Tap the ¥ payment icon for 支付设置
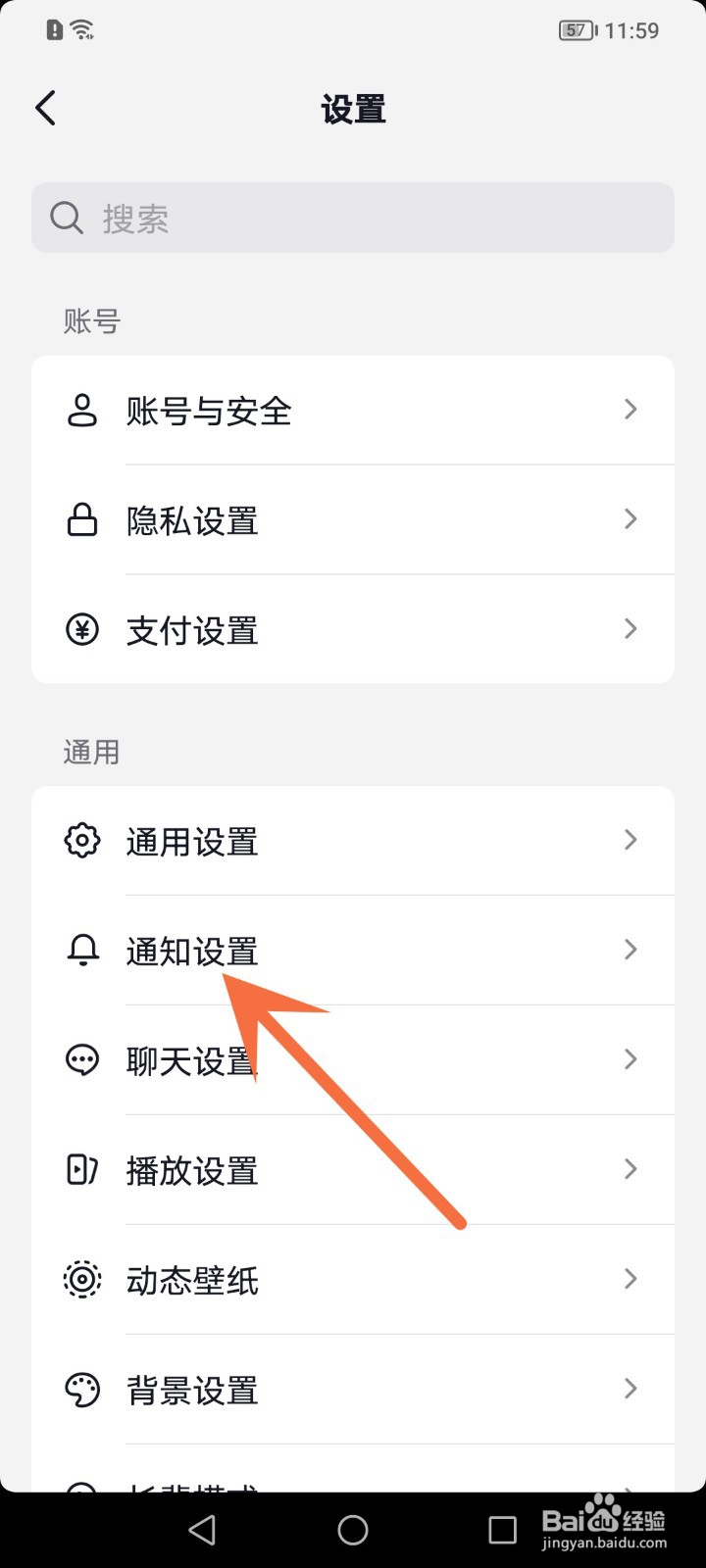This screenshot has height=1568, width=706. tap(82, 629)
